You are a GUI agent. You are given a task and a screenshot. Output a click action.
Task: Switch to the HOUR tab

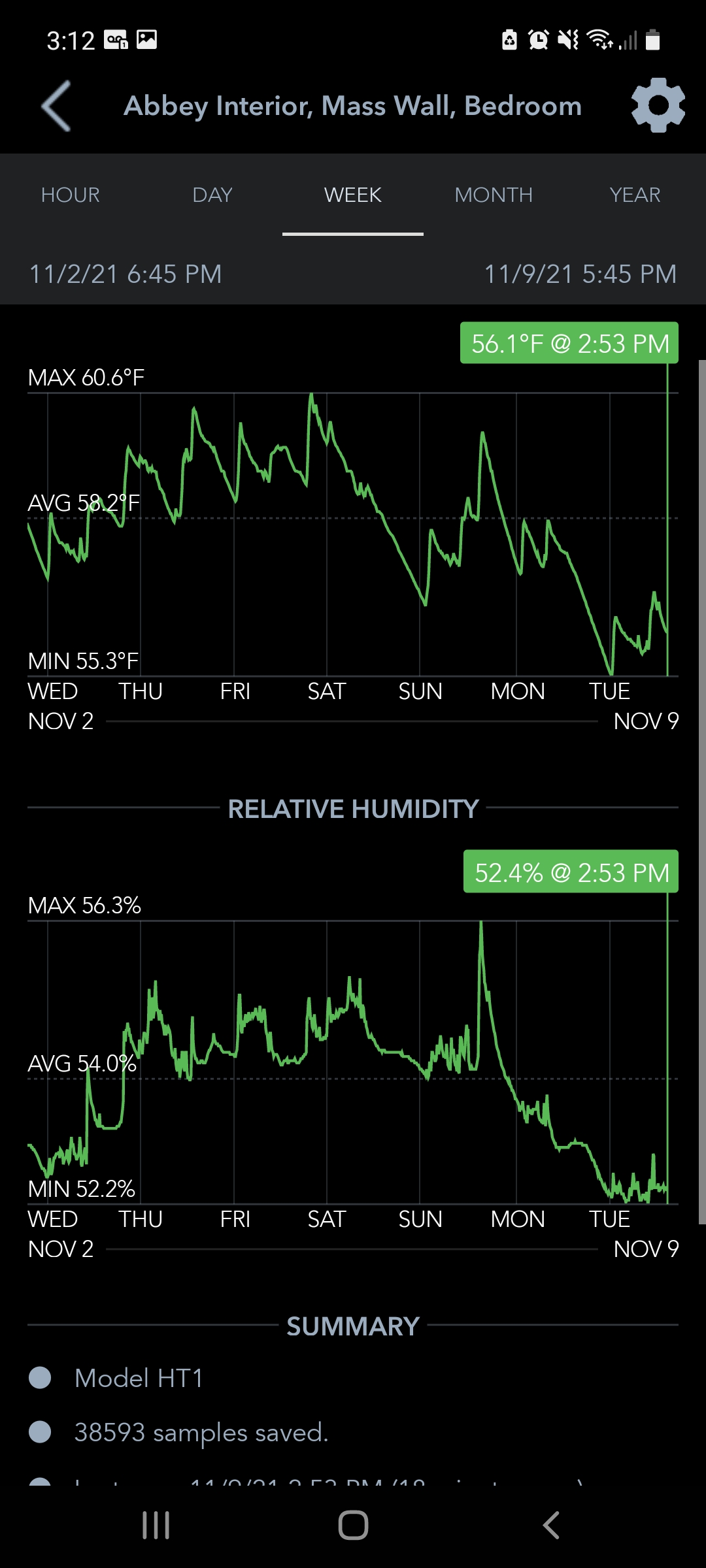point(71,195)
